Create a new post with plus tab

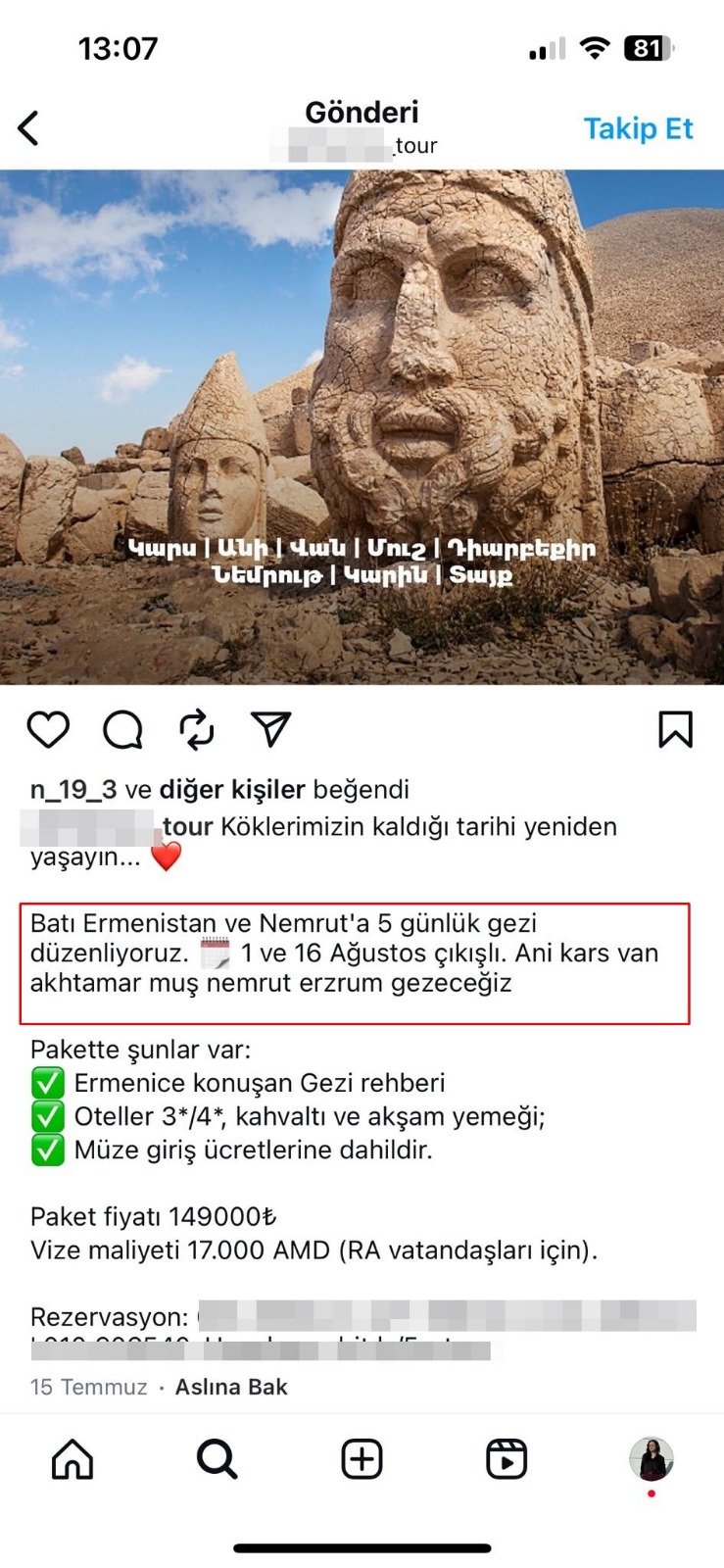click(x=362, y=1459)
